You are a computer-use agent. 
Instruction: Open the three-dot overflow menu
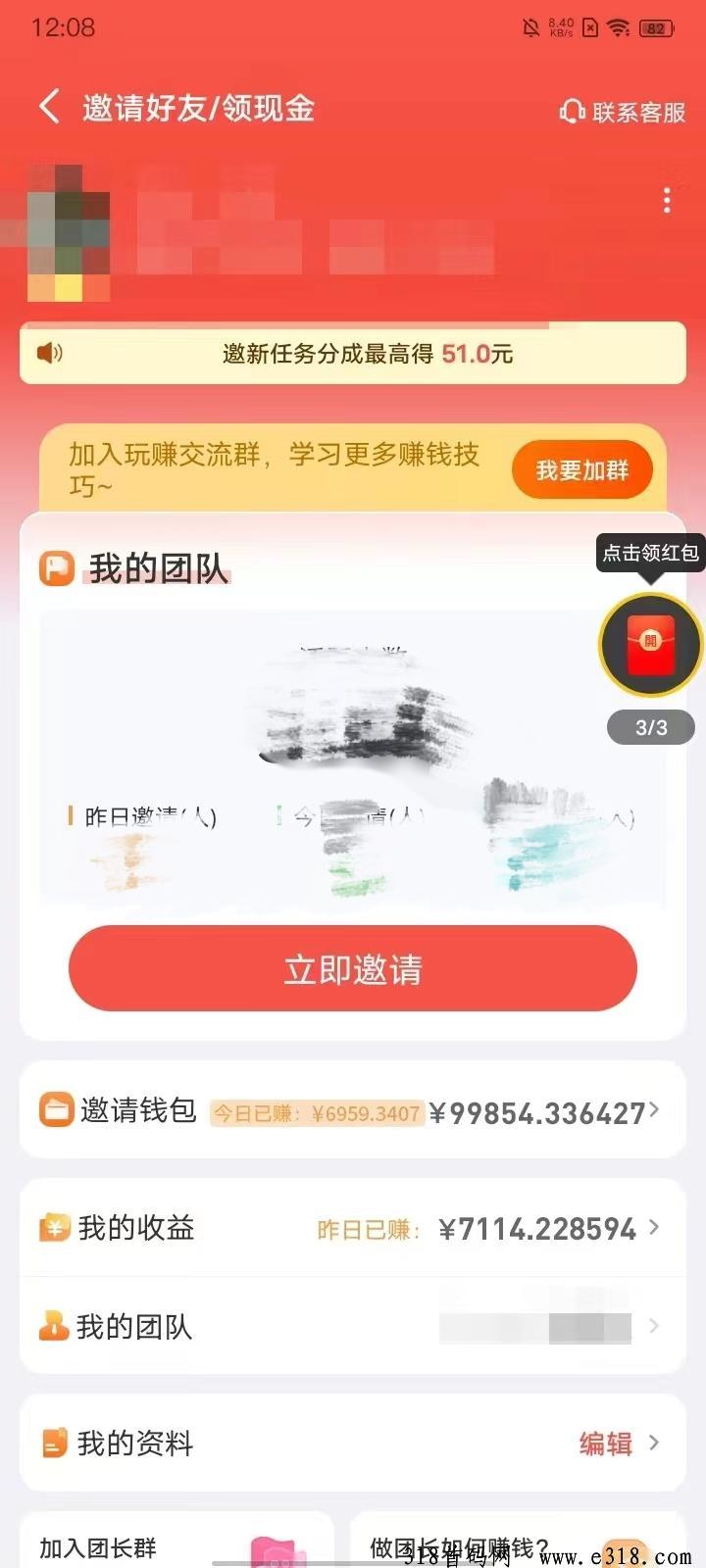pos(667,201)
